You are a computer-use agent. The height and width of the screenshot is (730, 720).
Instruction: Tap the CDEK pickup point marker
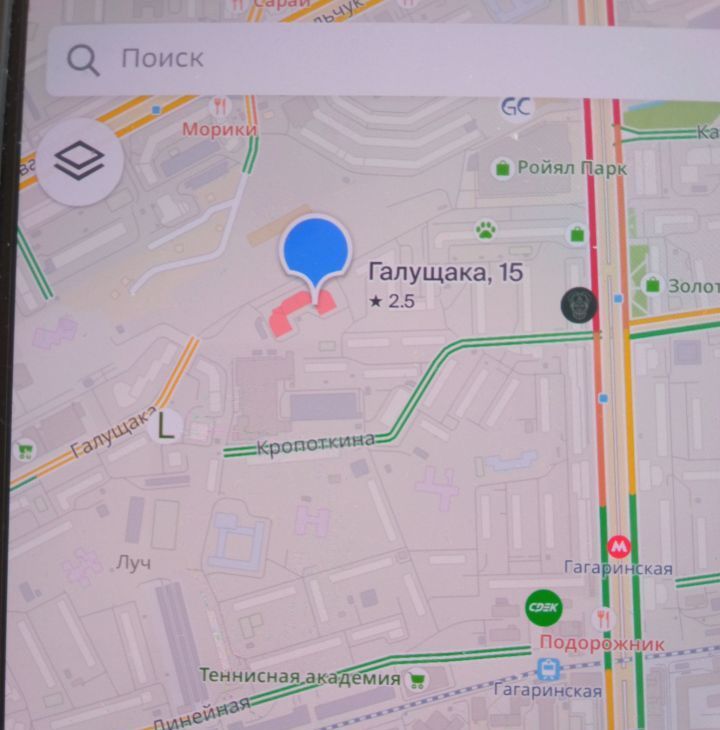[544, 607]
